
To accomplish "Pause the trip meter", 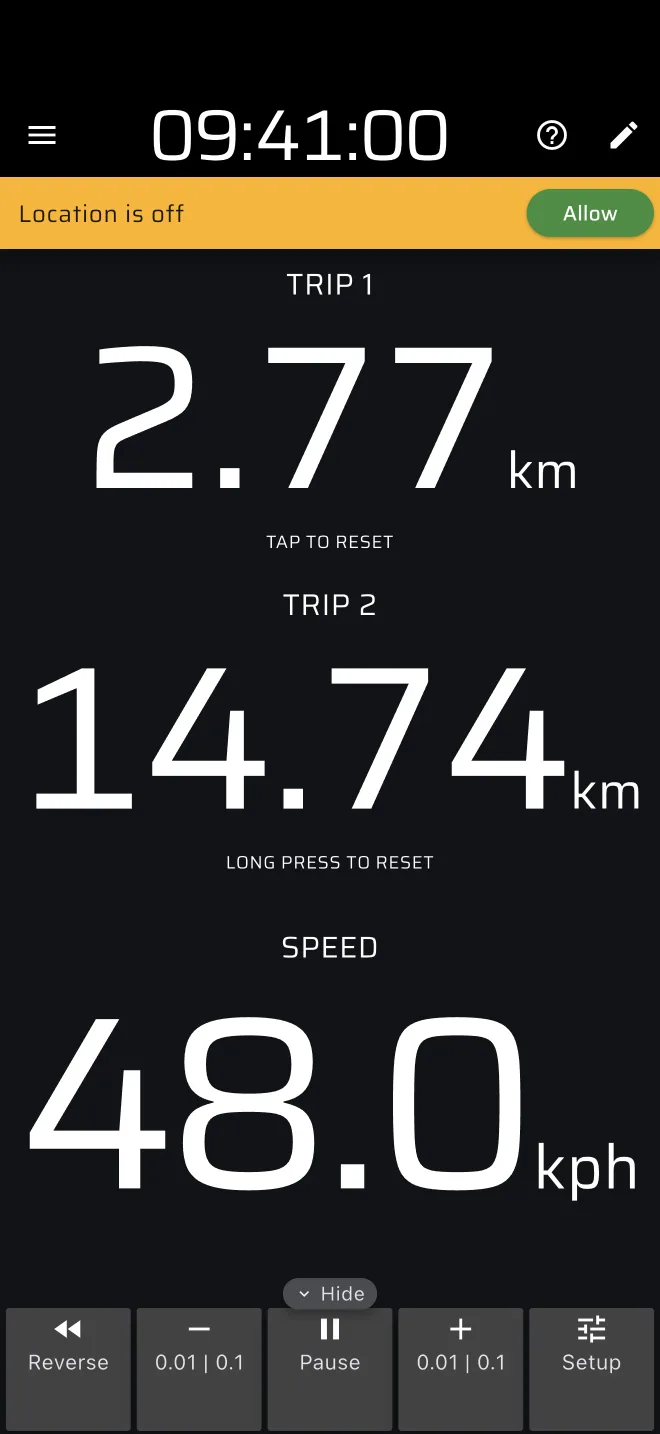I will tap(330, 1368).
